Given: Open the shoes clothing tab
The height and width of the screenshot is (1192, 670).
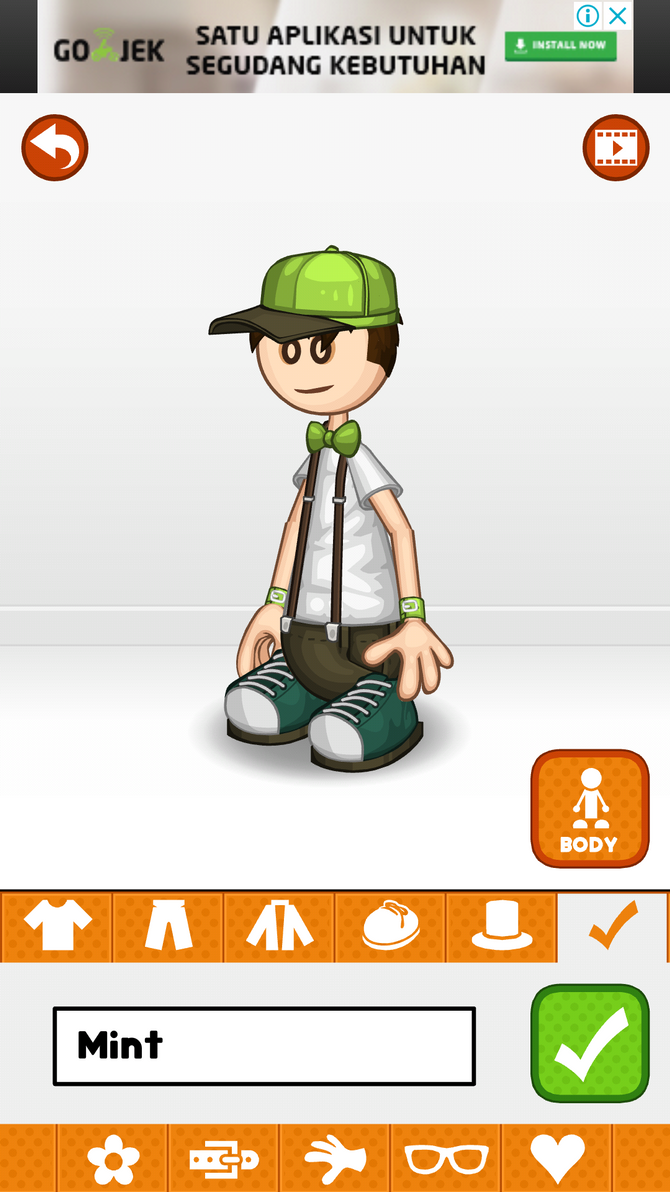Looking at the screenshot, I should pos(390,927).
